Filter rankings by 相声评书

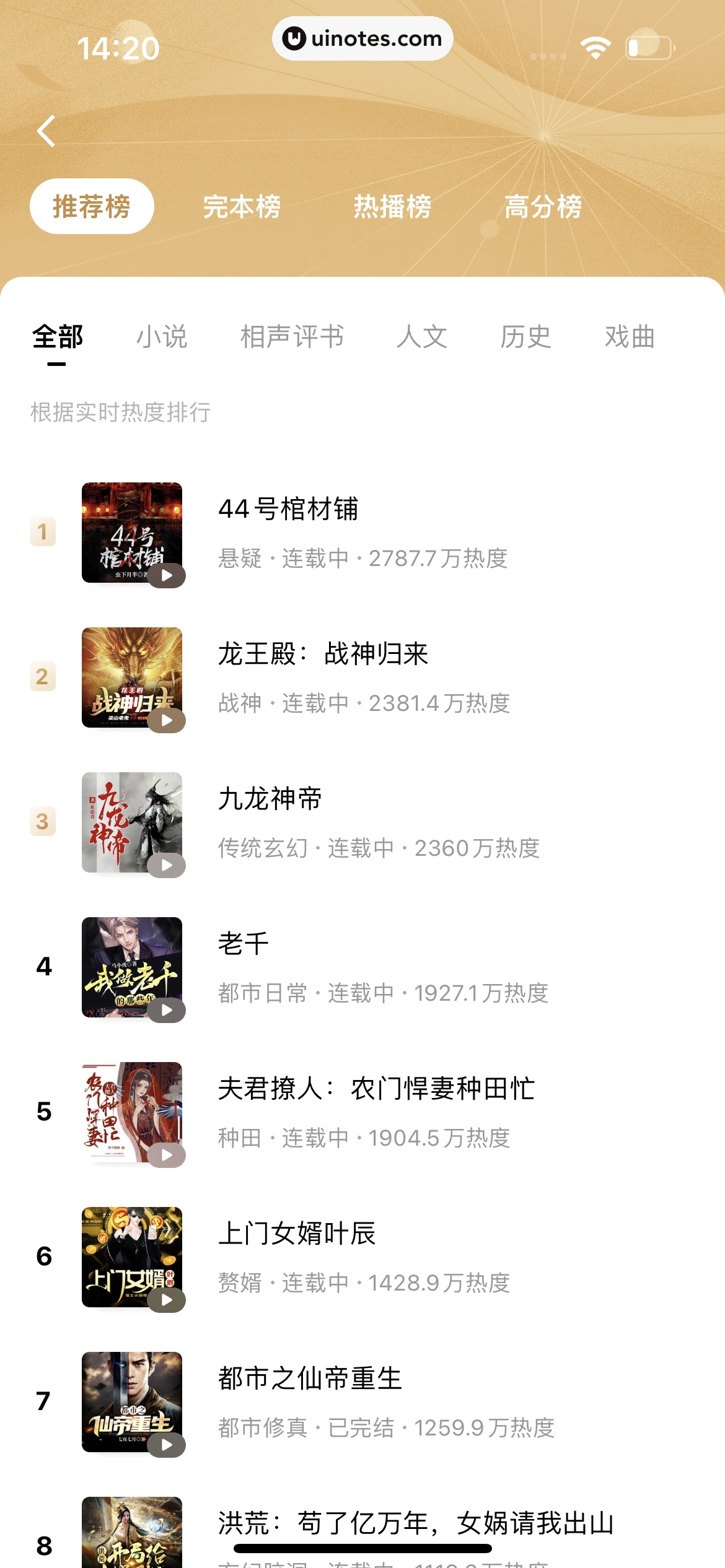[292, 338]
